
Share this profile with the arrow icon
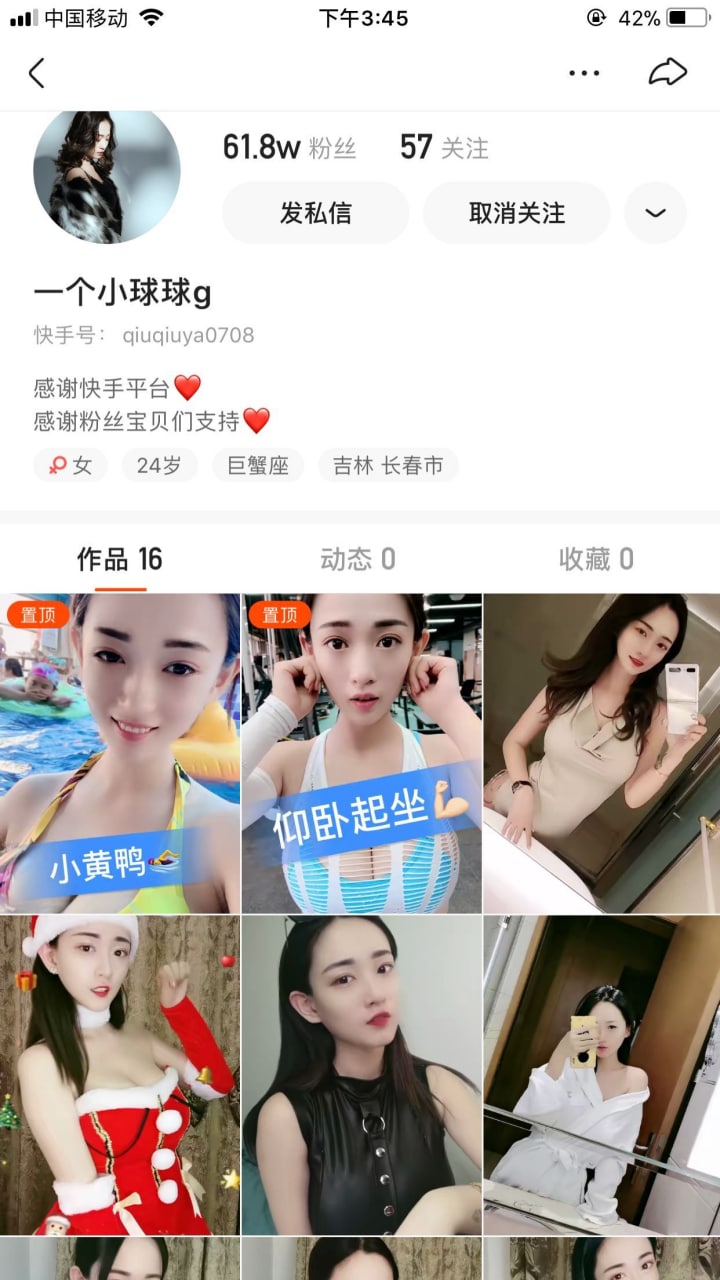[x=667, y=73]
